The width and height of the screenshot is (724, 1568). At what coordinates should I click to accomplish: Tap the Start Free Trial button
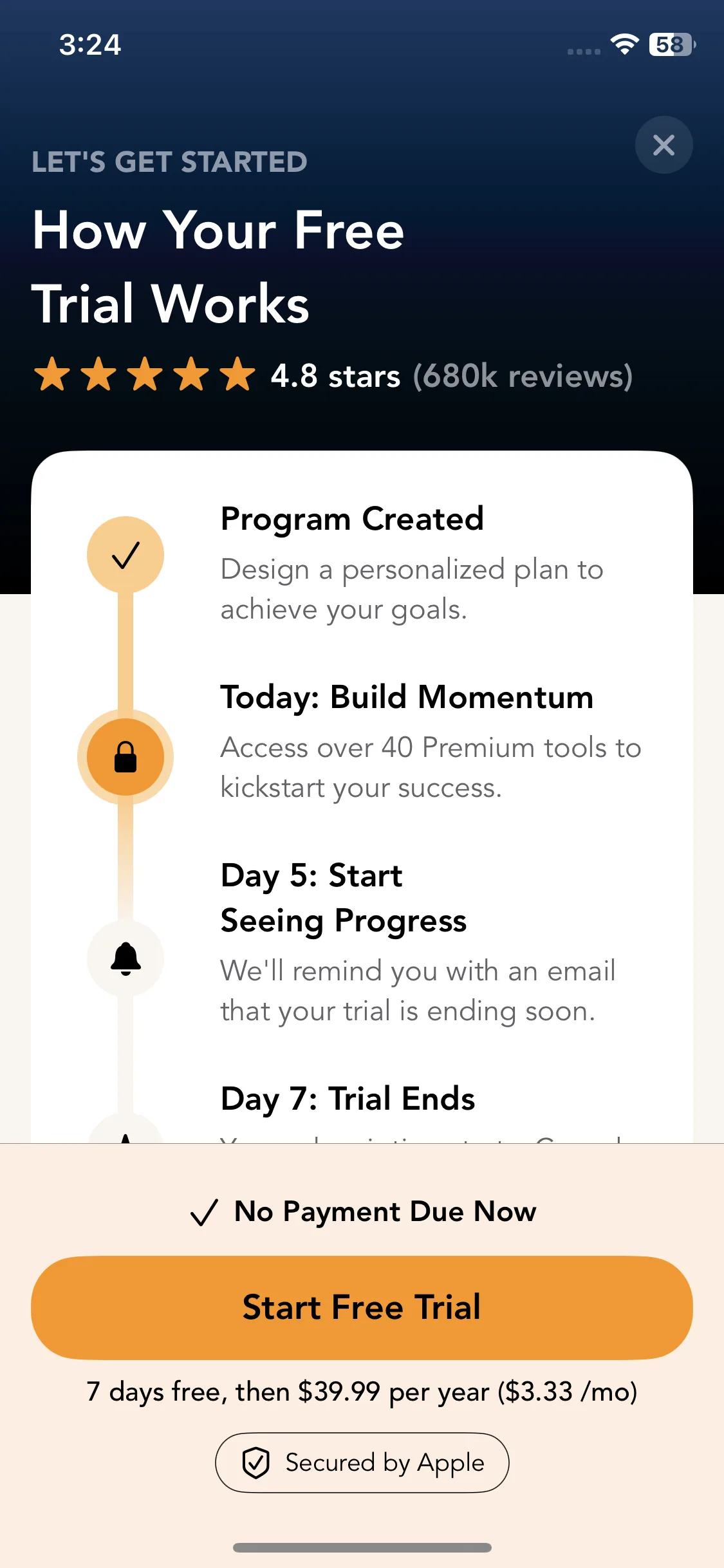tap(362, 1307)
